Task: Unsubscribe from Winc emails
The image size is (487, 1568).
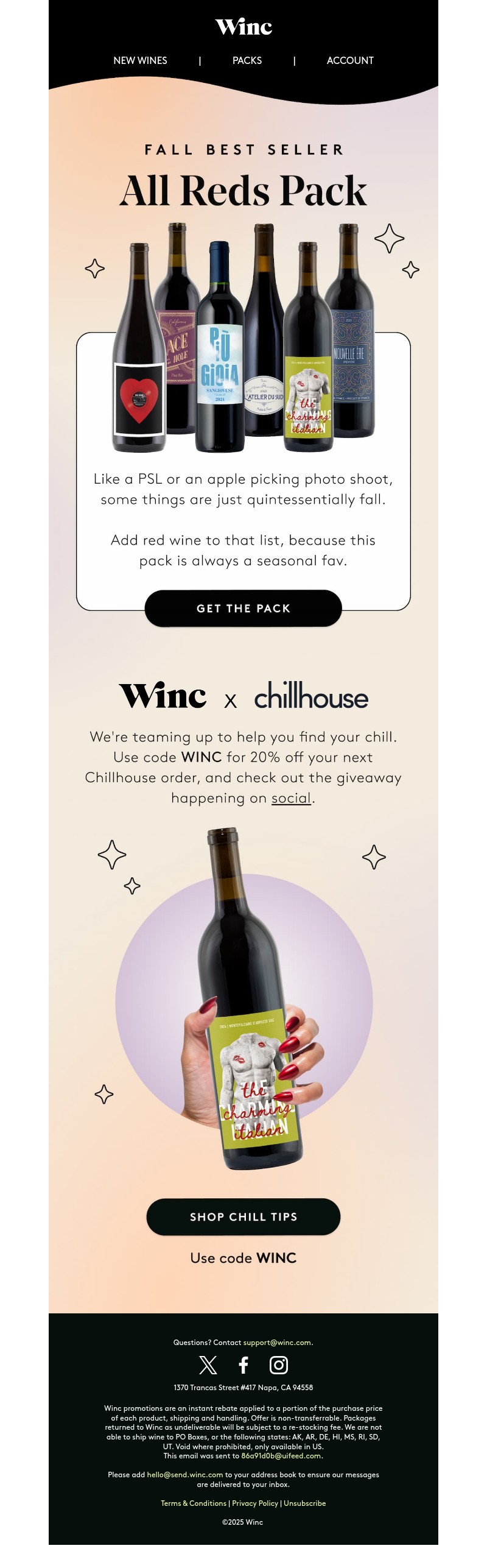Action: click(304, 1503)
